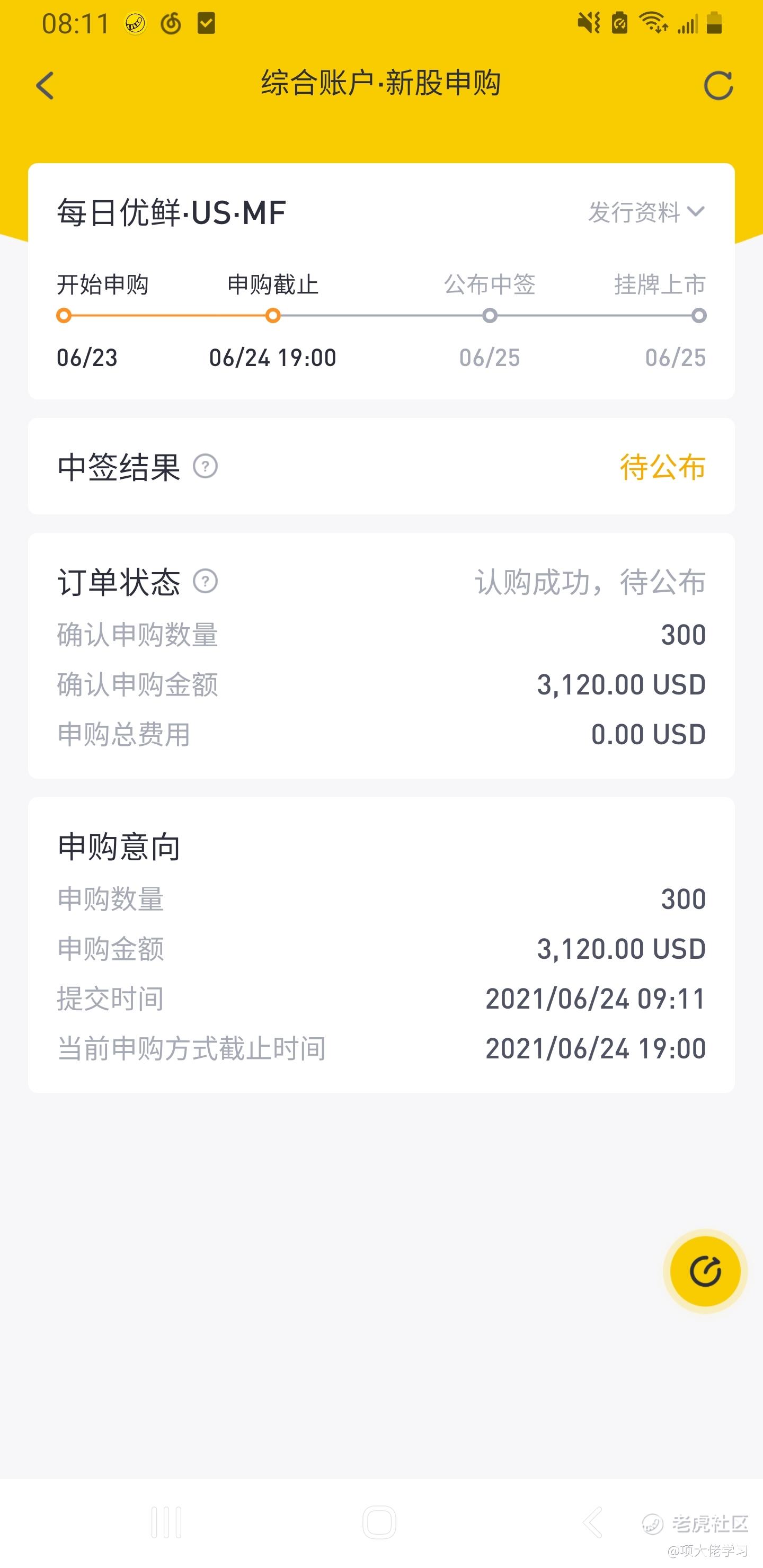Open the help icon next to 中签结果
This screenshot has height=1568, width=763.
pos(205,466)
